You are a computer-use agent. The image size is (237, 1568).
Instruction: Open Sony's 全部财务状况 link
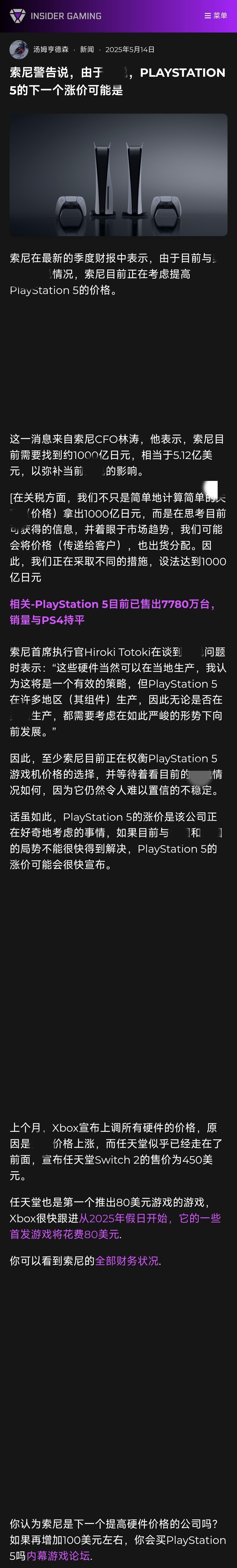[x=127, y=1244]
